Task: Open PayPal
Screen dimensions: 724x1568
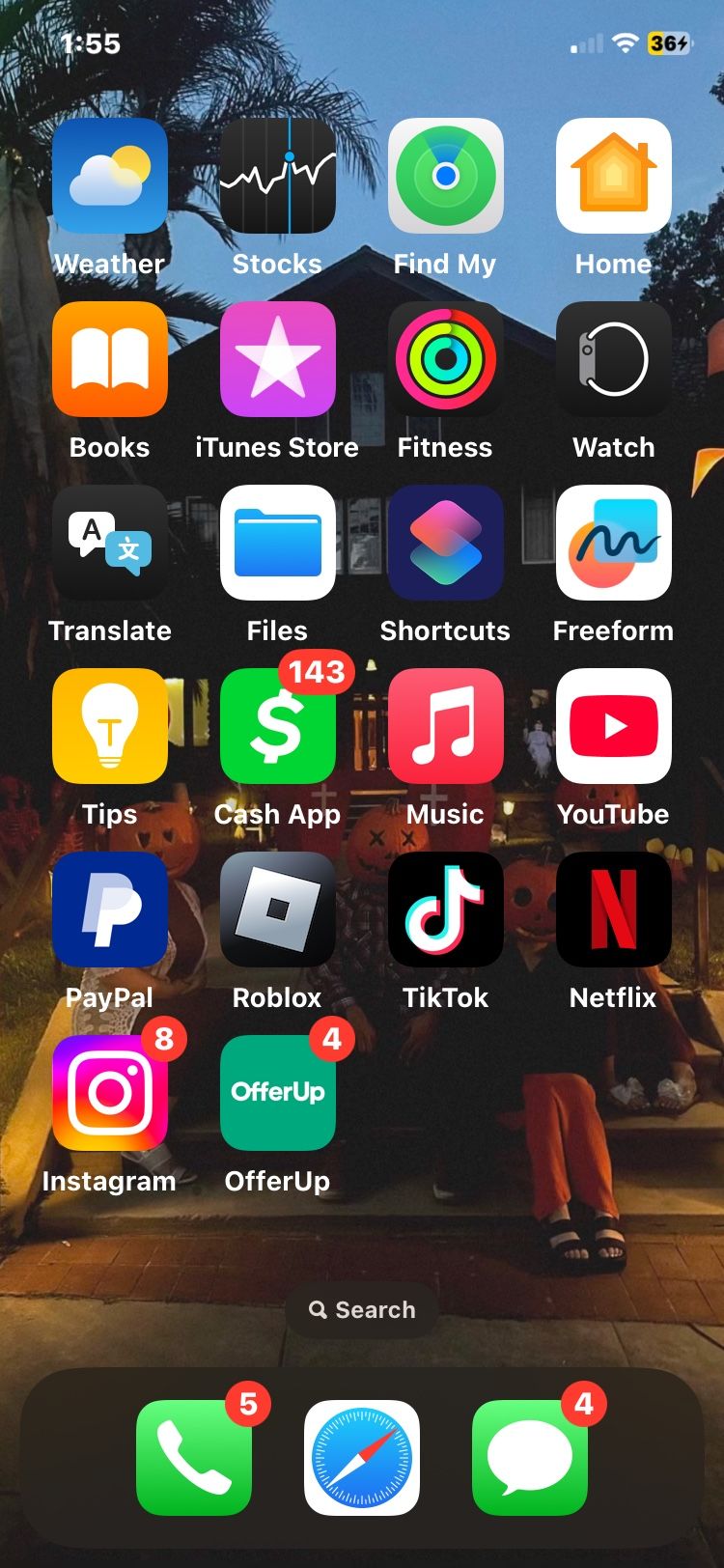Action: click(110, 910)
